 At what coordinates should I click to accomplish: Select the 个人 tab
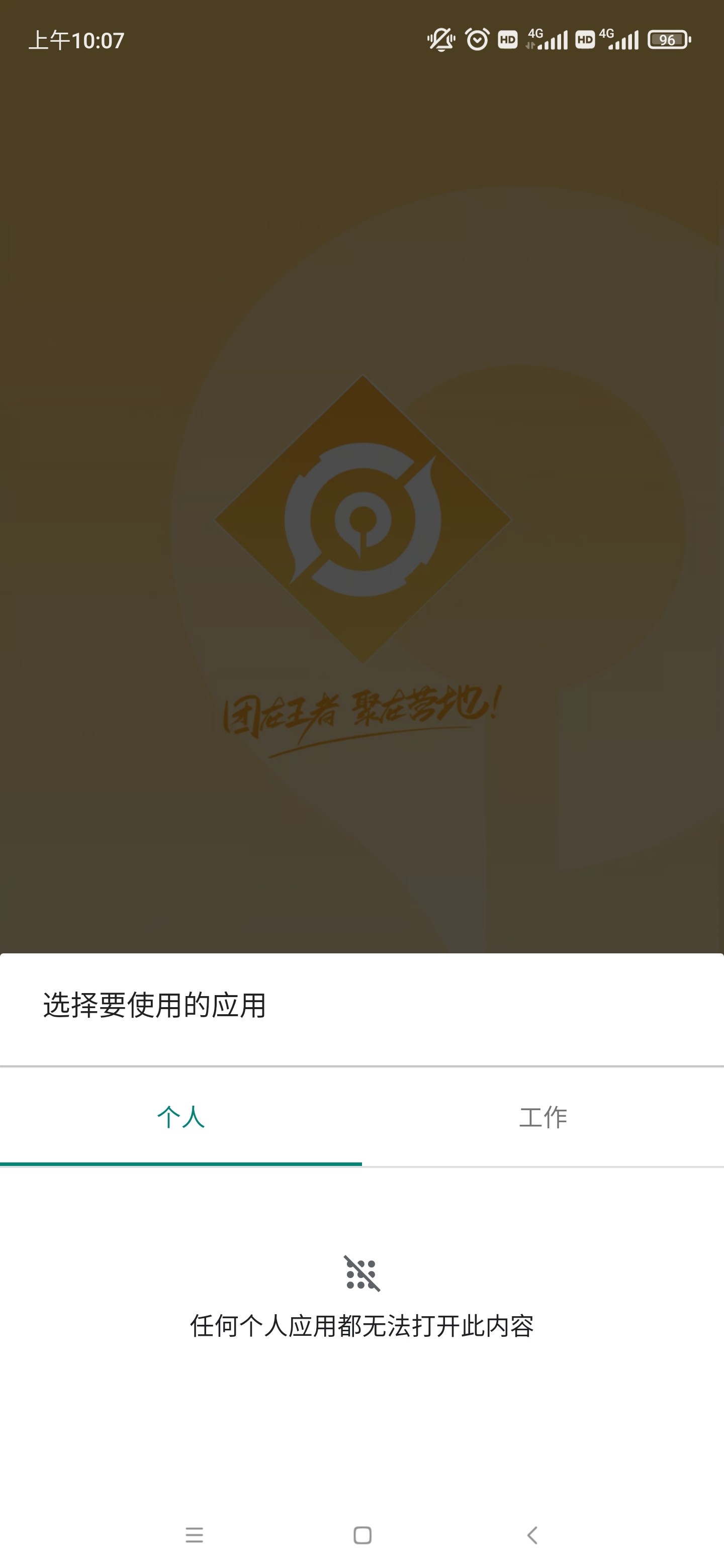[181, 1117]
